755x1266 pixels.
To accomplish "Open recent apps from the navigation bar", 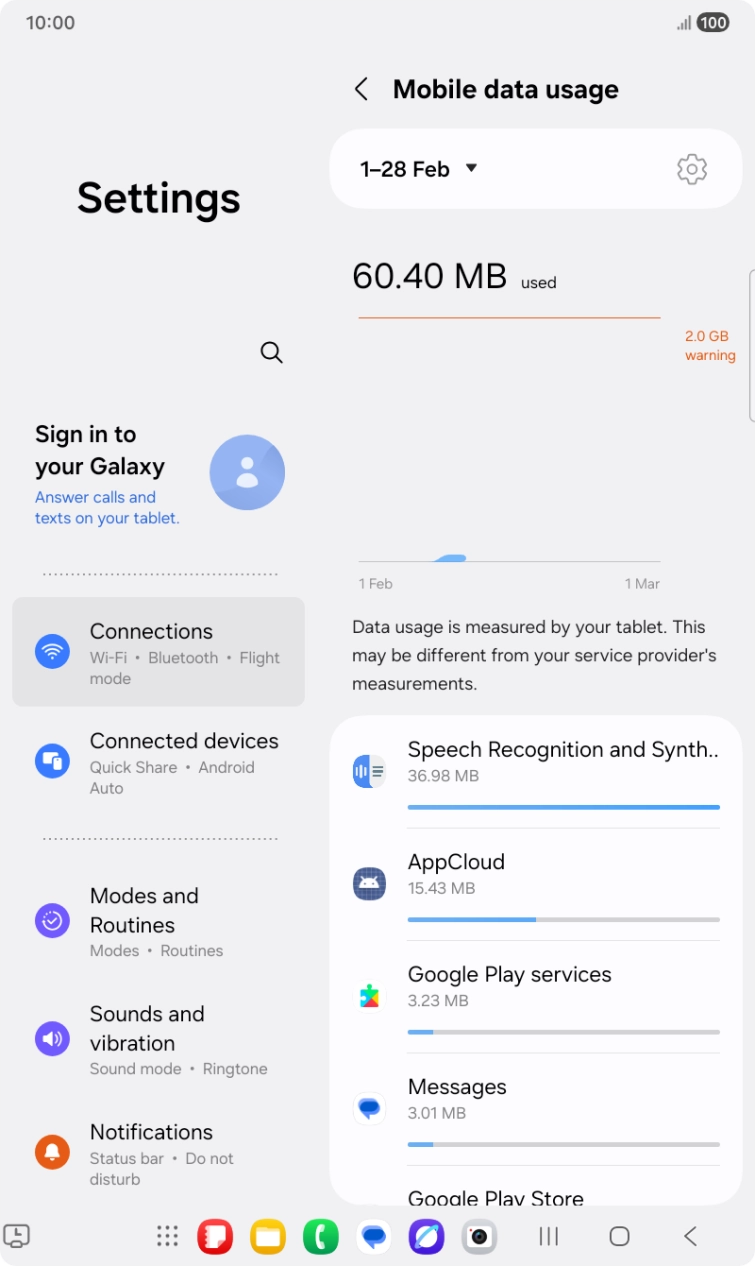I will 548,1236.
